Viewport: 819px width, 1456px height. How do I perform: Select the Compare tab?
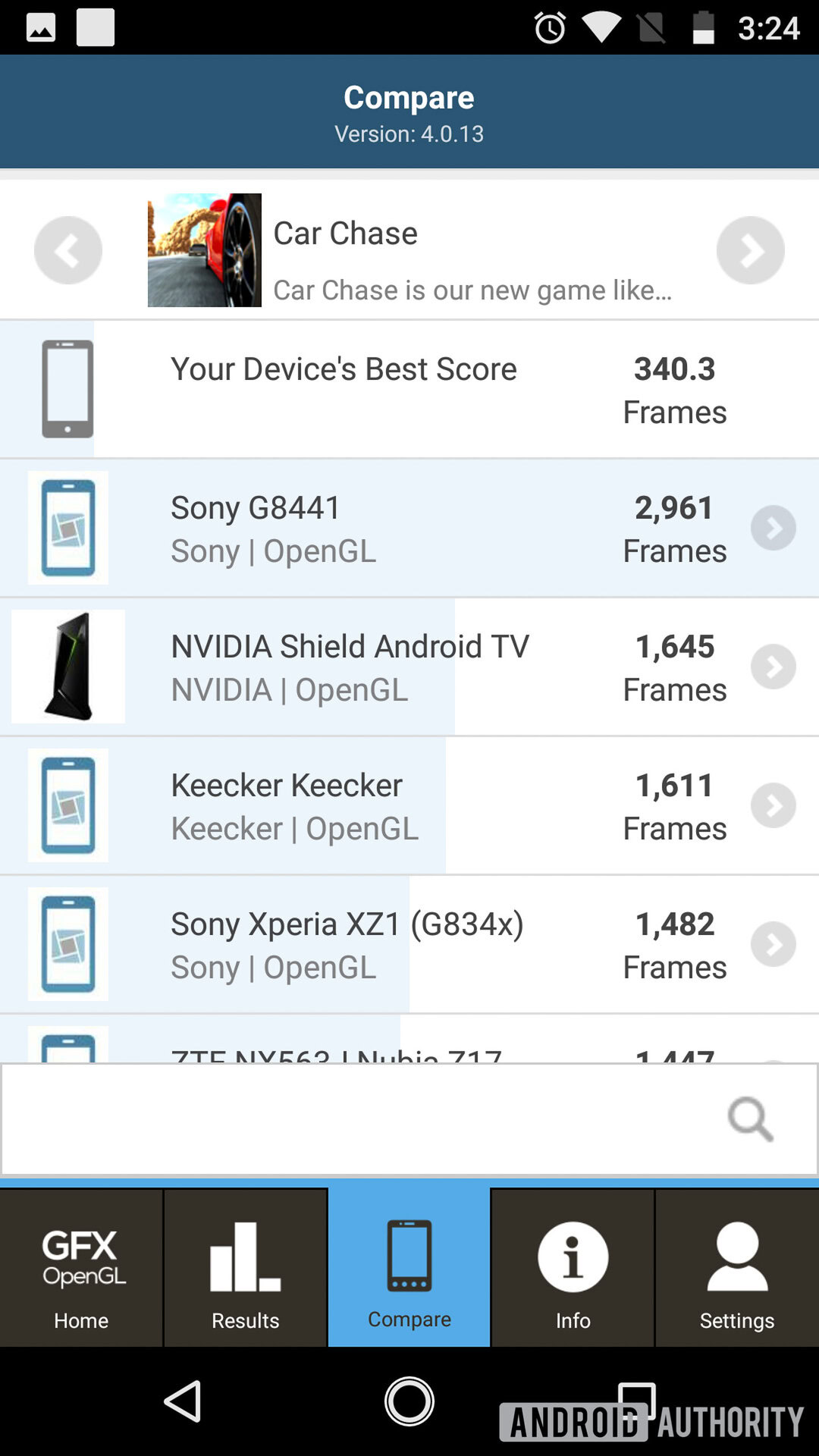coord(409,1268)
